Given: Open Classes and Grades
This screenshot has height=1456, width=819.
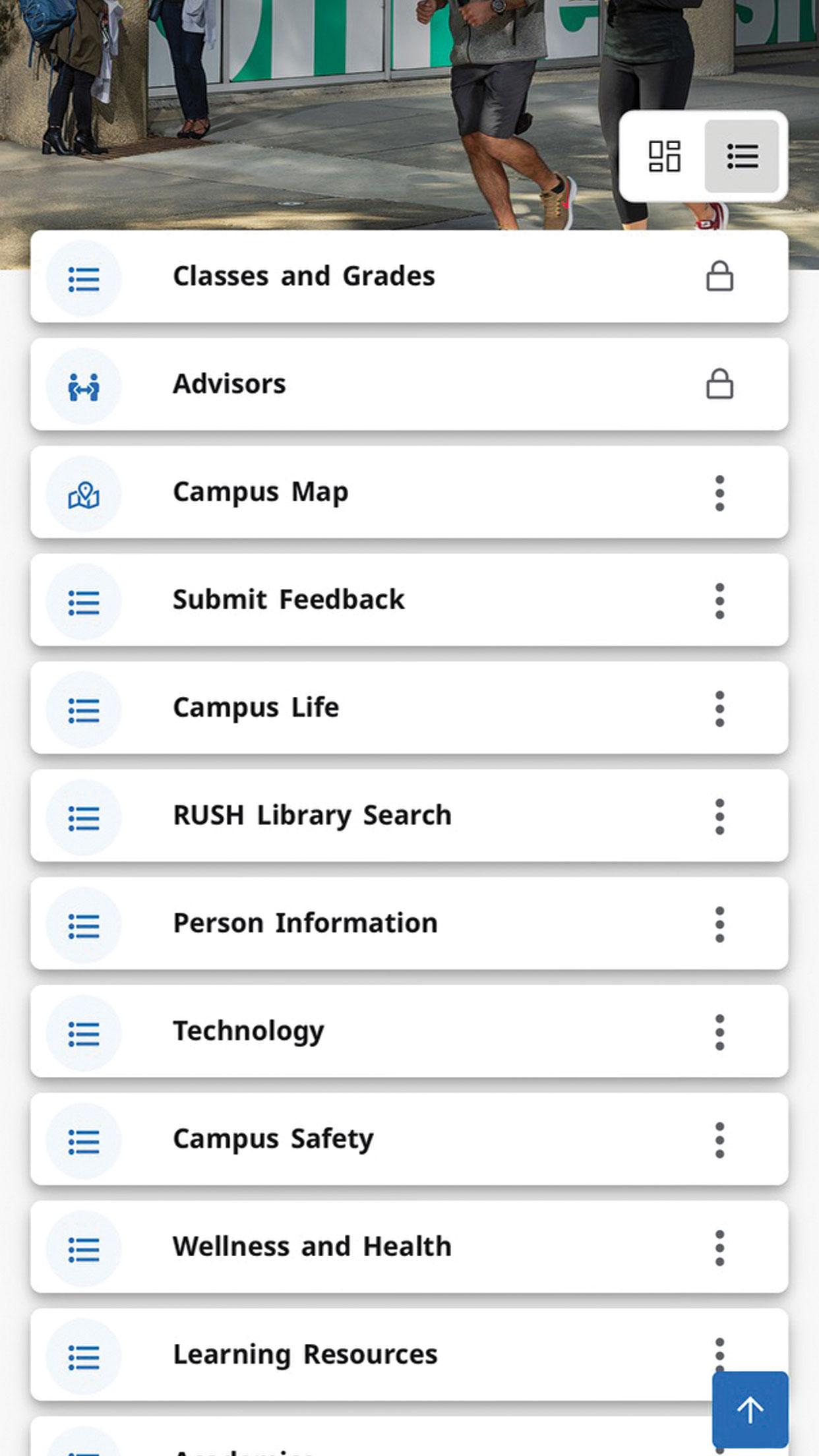Looking at the screenshot, I should pos(409,276).
